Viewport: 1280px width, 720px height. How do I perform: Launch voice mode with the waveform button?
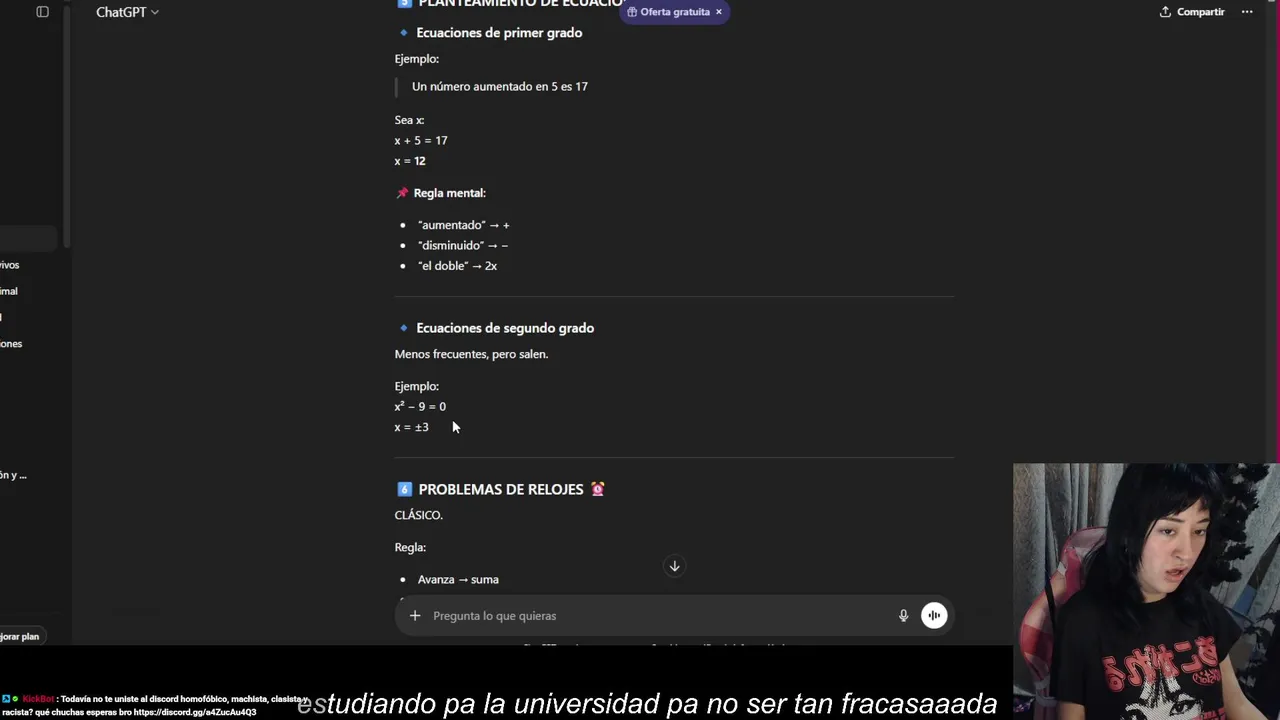point(934,616)
